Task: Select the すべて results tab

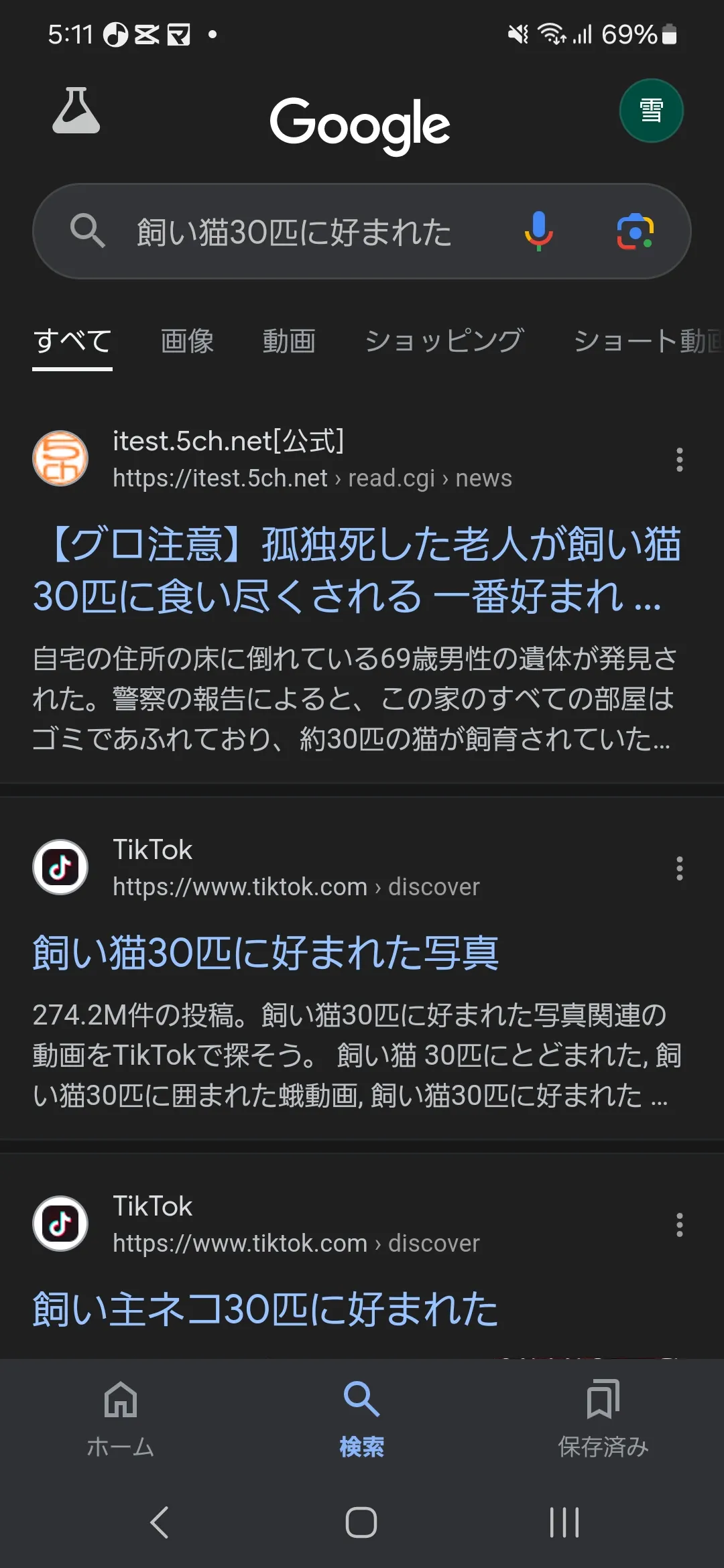Action: [72, 340]
